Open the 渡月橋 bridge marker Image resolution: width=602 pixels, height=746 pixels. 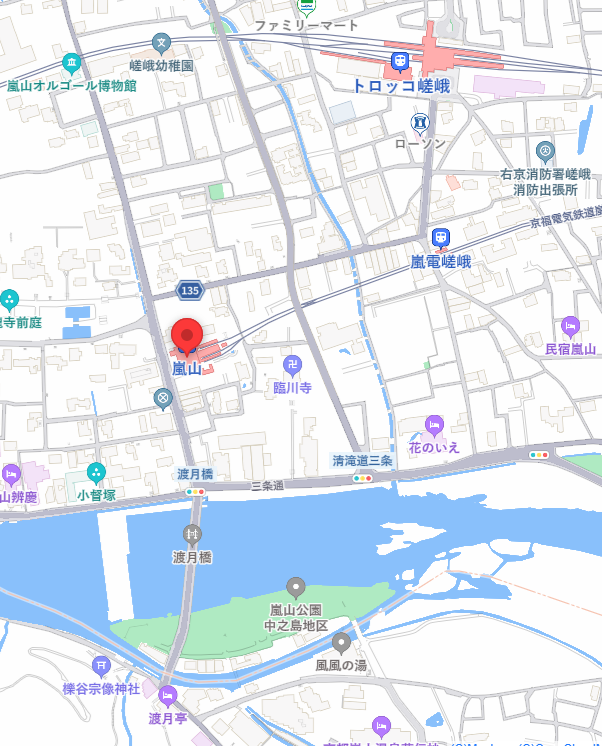pos(192,533)
